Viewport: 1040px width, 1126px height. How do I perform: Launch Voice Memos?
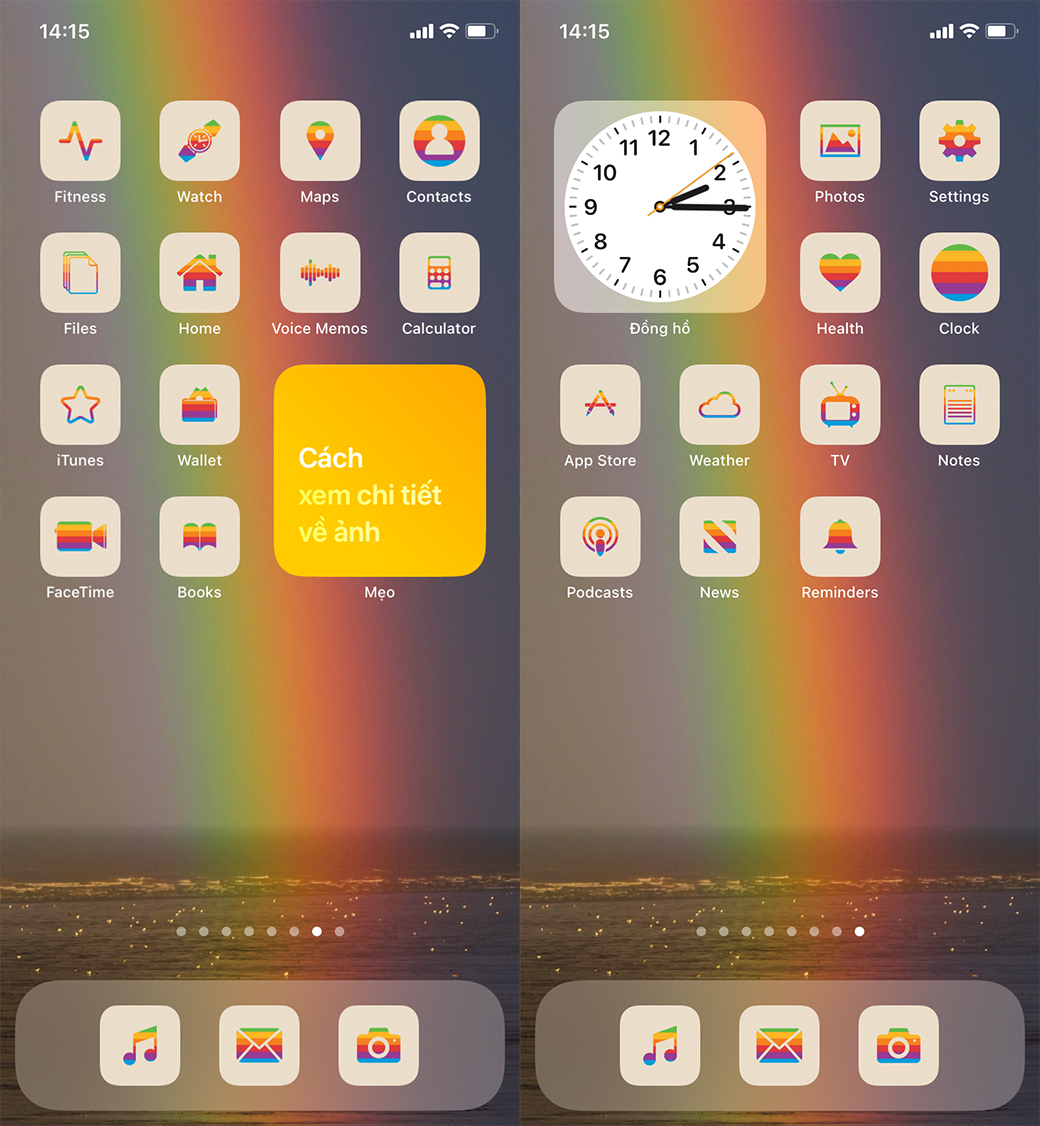[x=320, y=273]
